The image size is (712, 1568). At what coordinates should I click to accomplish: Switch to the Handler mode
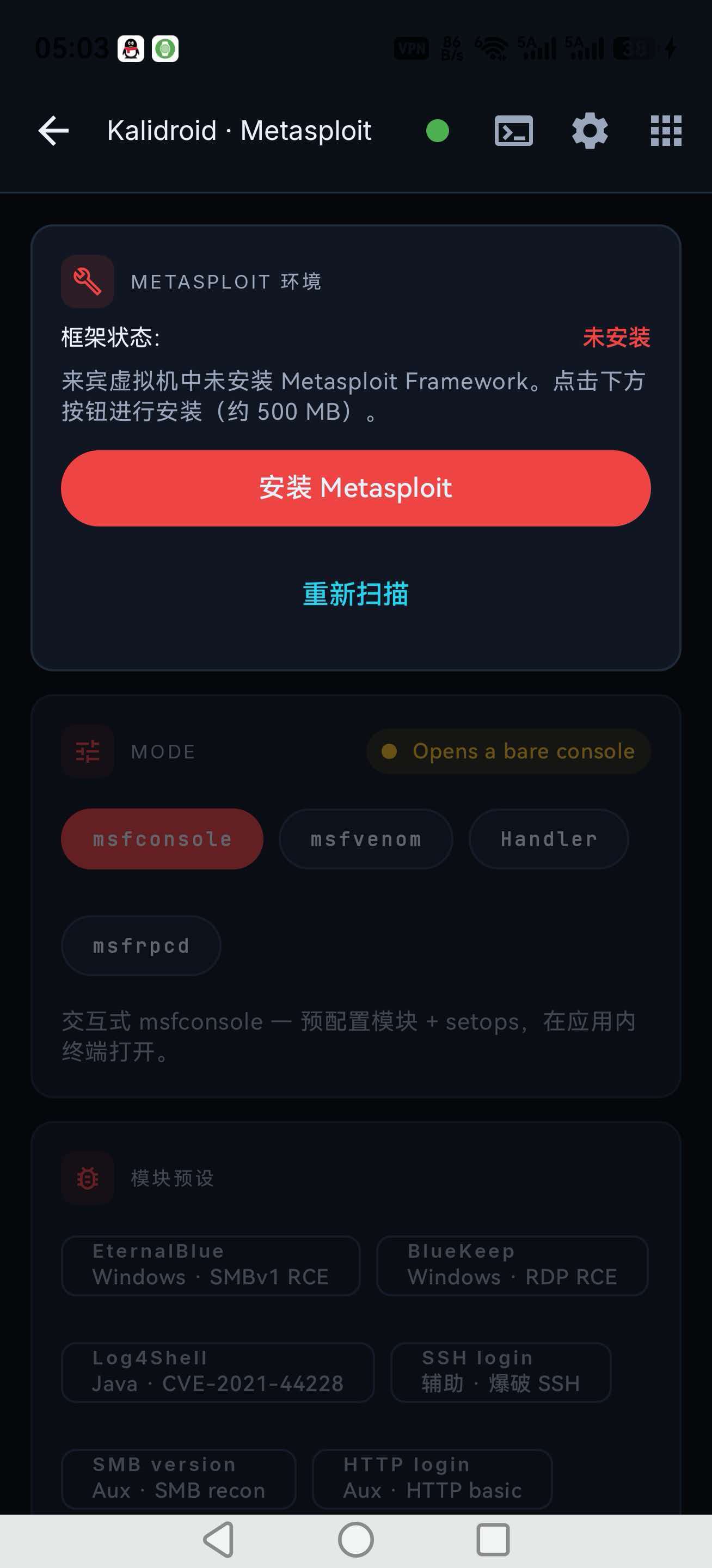tap(548, 839)
